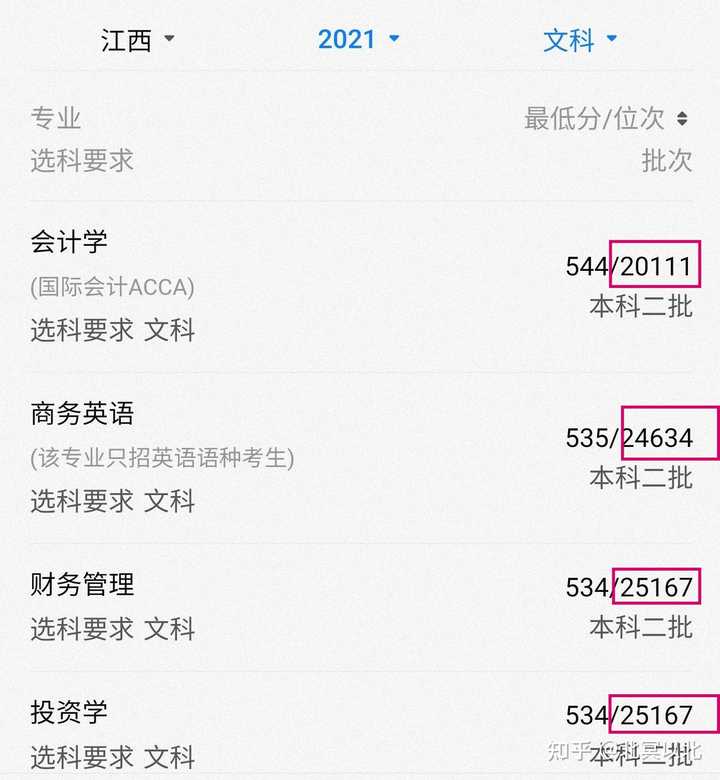Screen dimensions: 720x780
Task: Open the 江西 province dropdown
Action: click(137, 40)
